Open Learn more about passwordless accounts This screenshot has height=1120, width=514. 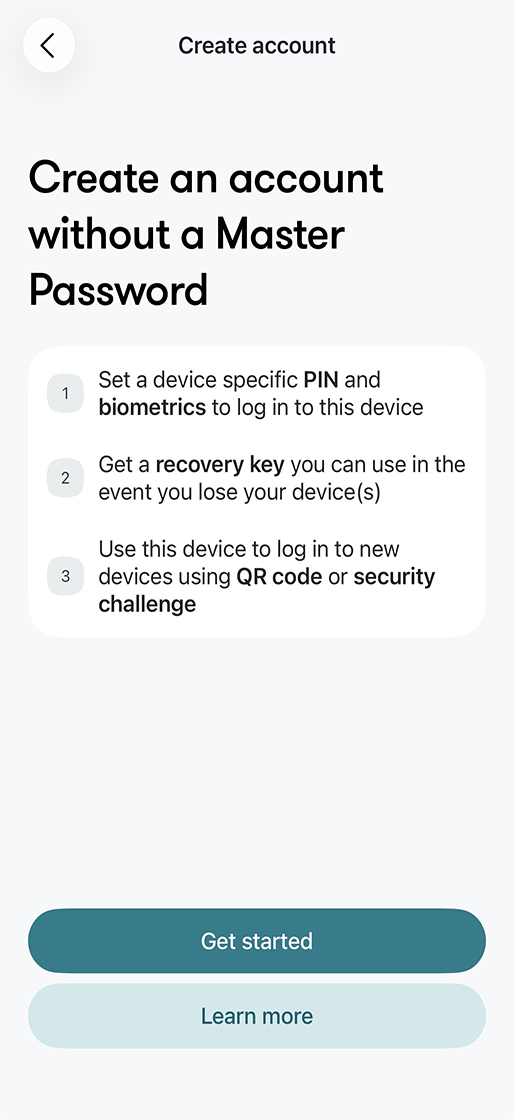tap(257, 1016)
